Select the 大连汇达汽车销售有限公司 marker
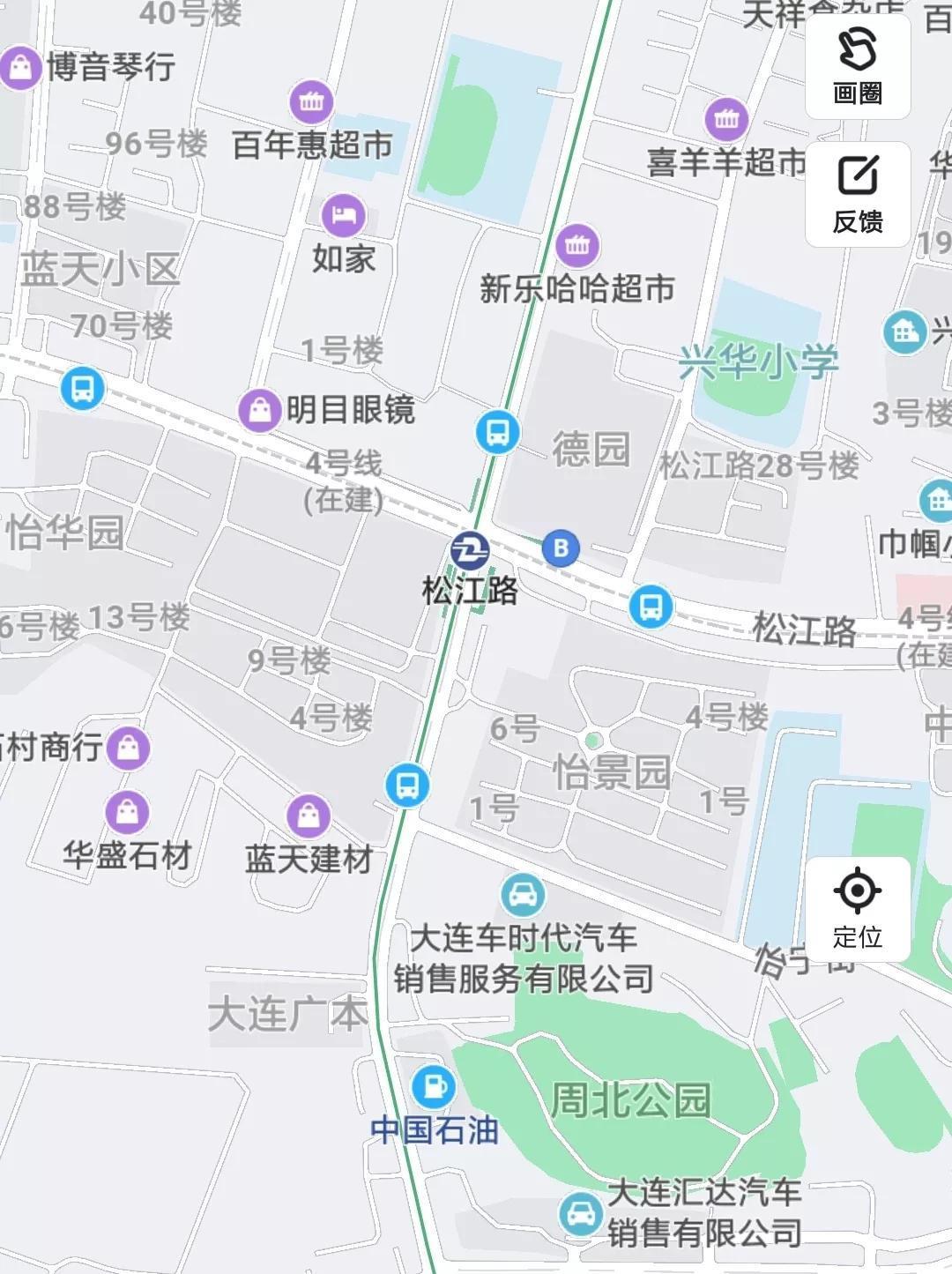The image size is (952, 1274). coord(580,1214)
